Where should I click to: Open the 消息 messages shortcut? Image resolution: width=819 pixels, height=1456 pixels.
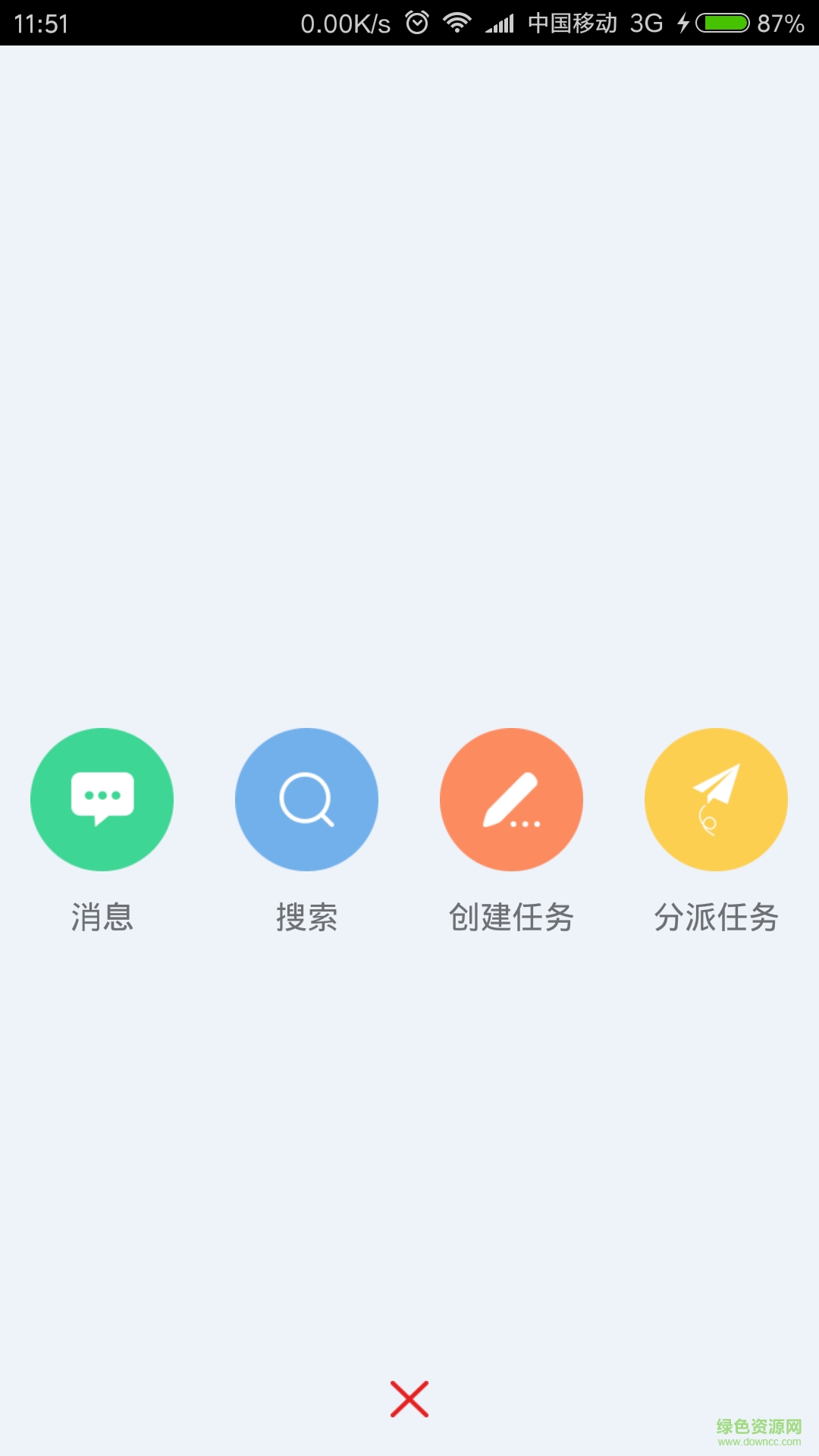[102, 799]
